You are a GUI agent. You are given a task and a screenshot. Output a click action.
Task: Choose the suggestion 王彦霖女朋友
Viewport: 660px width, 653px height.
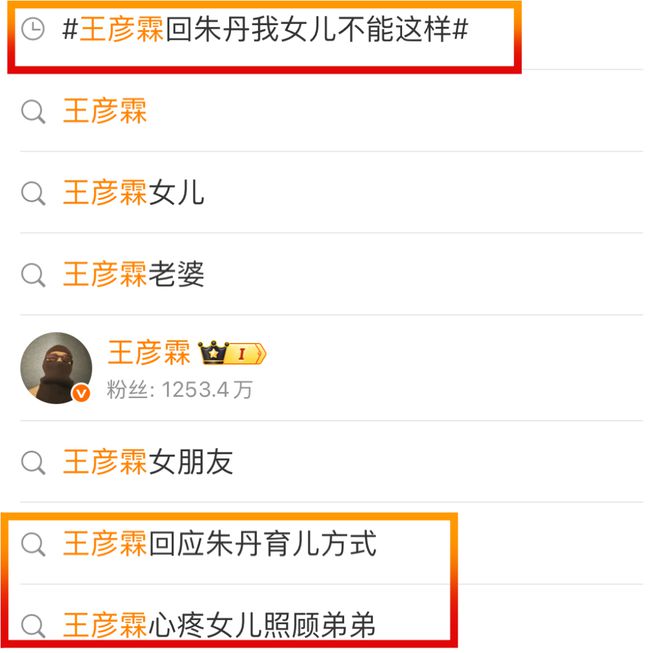[148, 462]
